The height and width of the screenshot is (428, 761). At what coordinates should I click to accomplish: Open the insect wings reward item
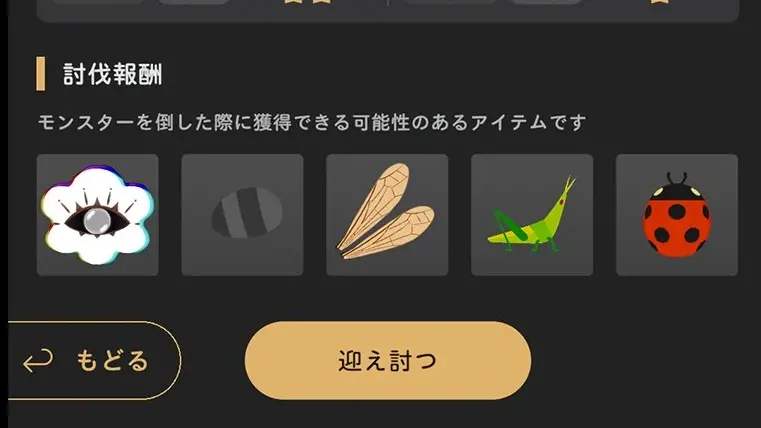(387, 215)
